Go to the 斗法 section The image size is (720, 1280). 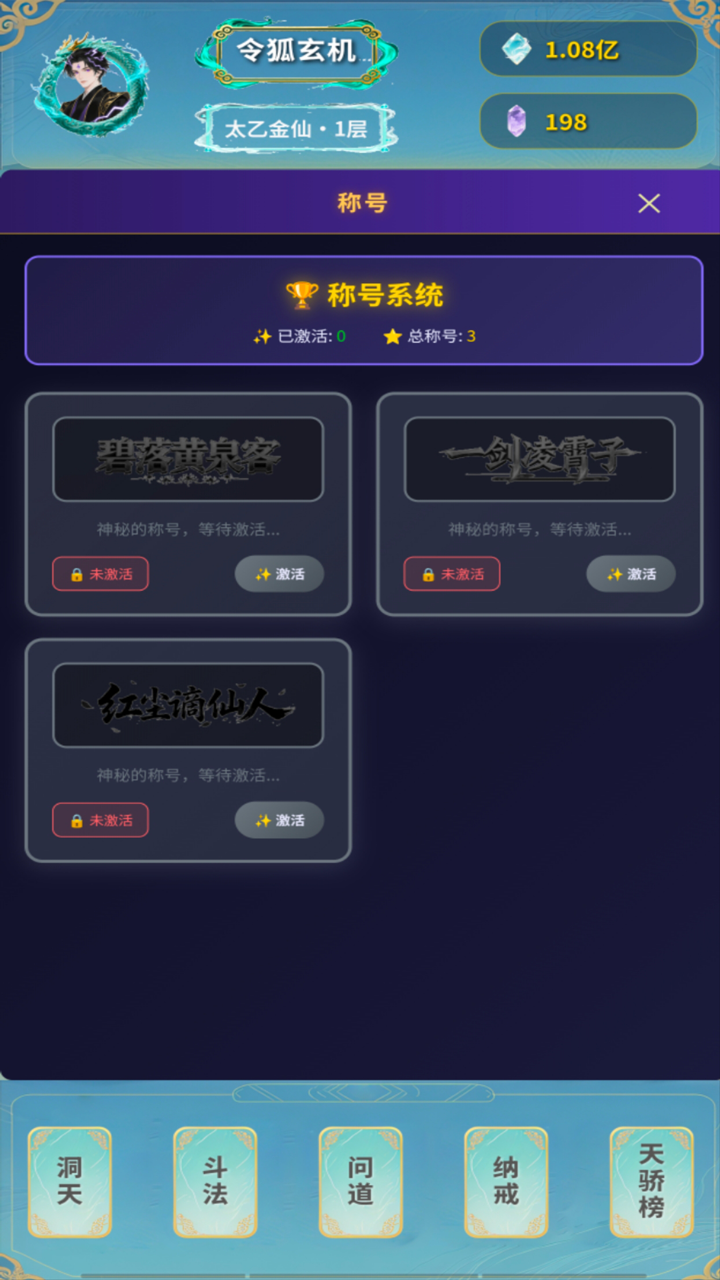coord(215,1181)
